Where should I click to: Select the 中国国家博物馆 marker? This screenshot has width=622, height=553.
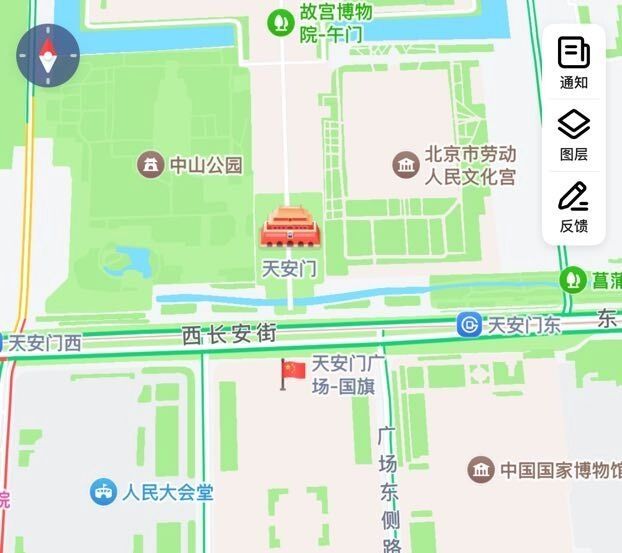pos(481,469)
